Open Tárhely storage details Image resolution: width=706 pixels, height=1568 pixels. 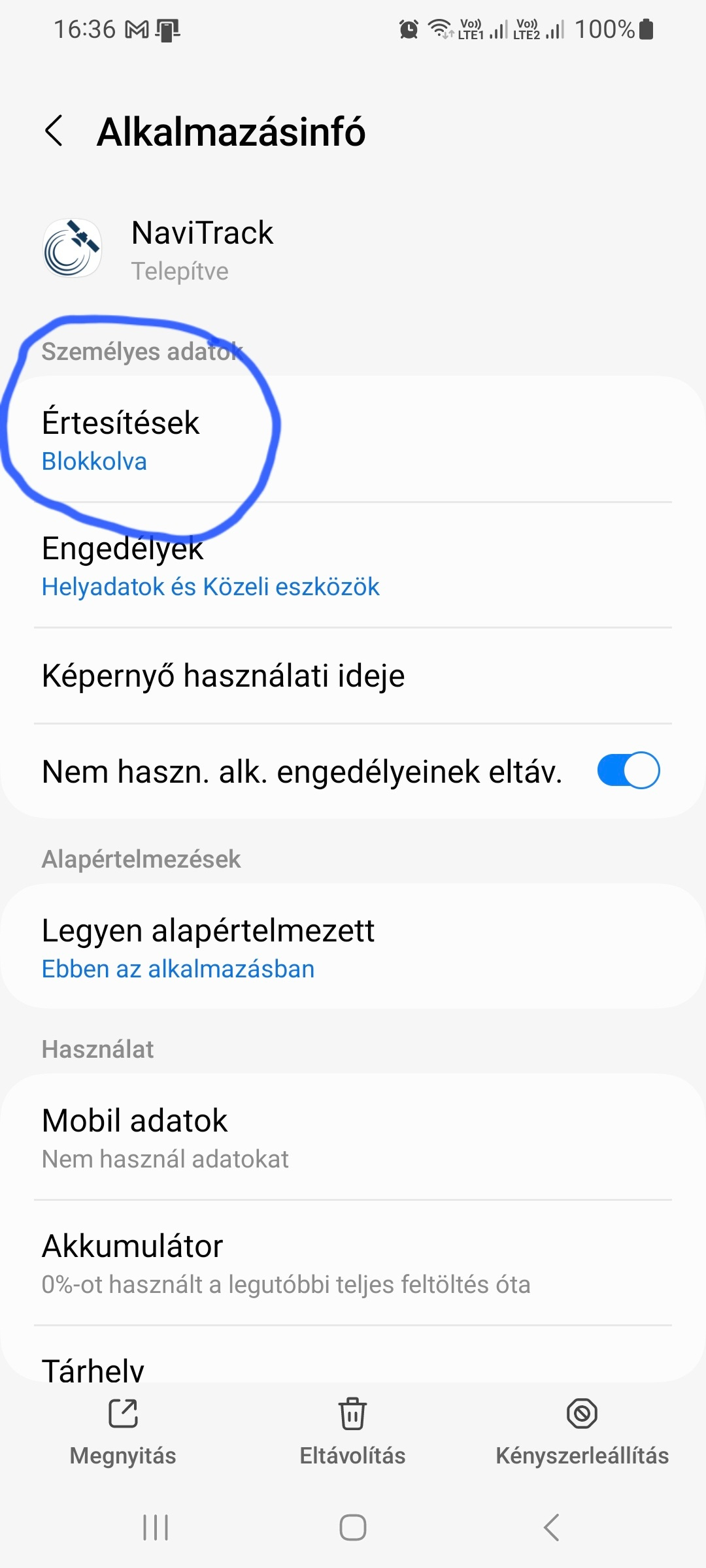(x=353, y=1367)
